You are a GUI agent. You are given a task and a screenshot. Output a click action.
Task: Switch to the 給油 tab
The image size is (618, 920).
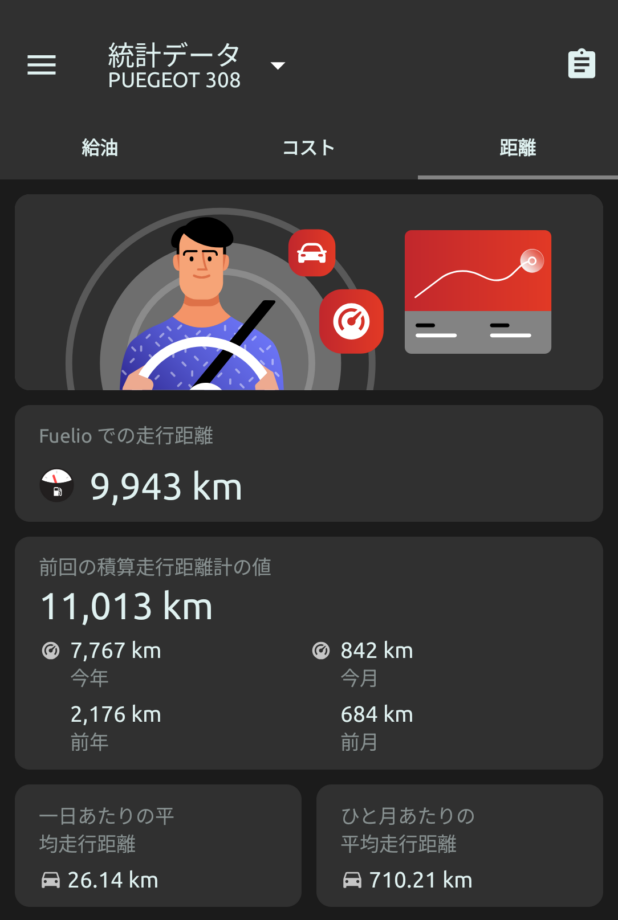(x=100, y=148)
